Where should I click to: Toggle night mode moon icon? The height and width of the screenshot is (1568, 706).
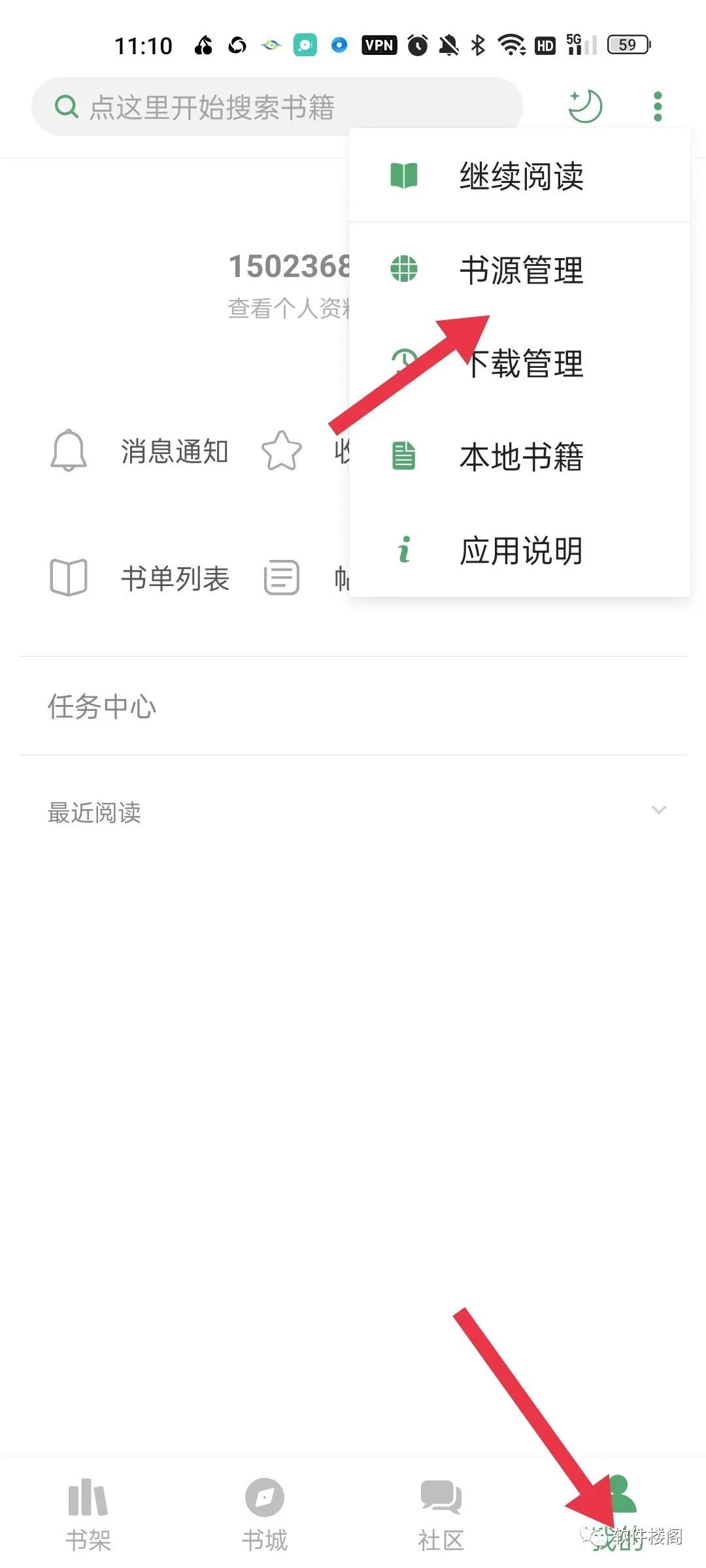[x=585, y=106]
